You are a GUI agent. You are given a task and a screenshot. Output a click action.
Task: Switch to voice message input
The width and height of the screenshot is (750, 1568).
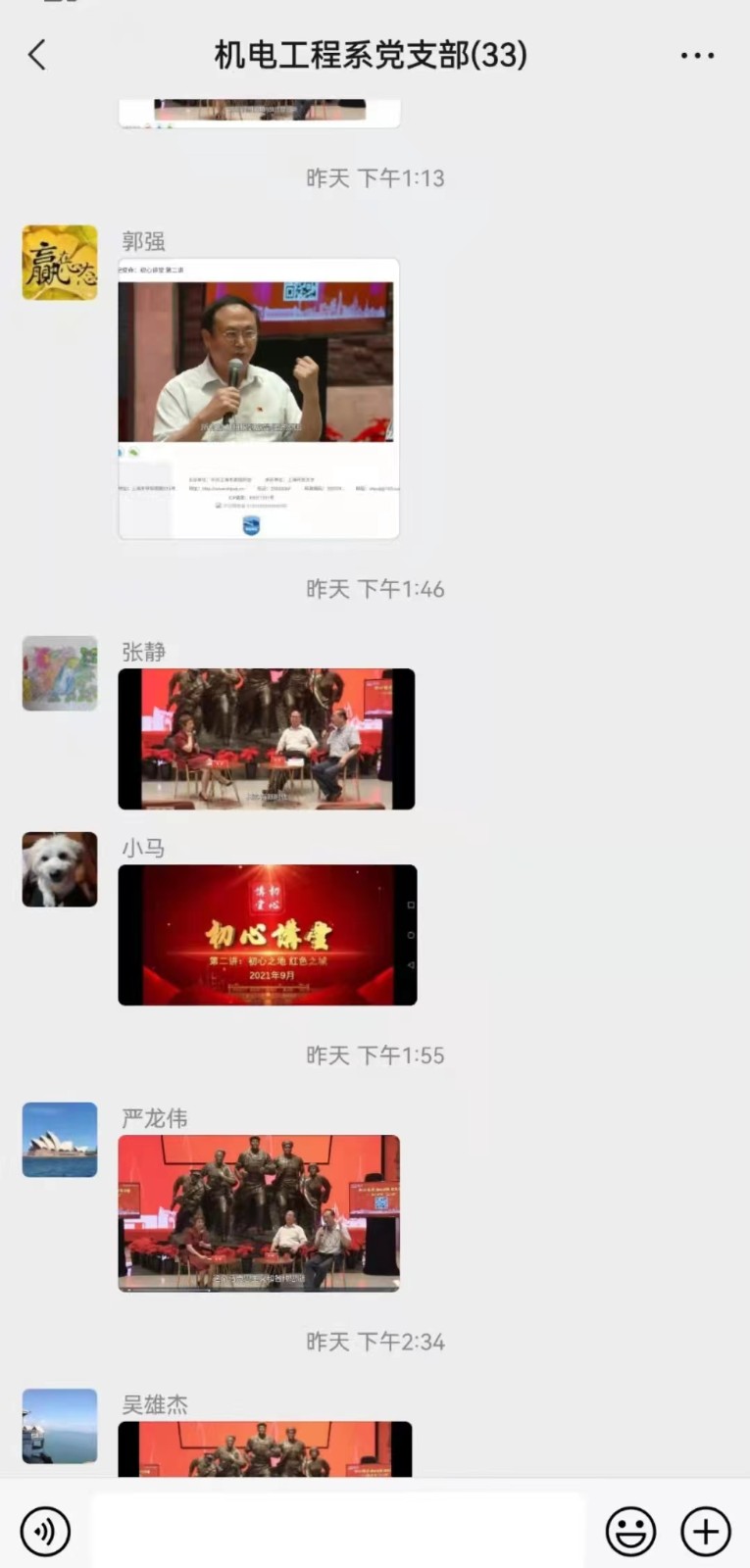click(45, 1531)
